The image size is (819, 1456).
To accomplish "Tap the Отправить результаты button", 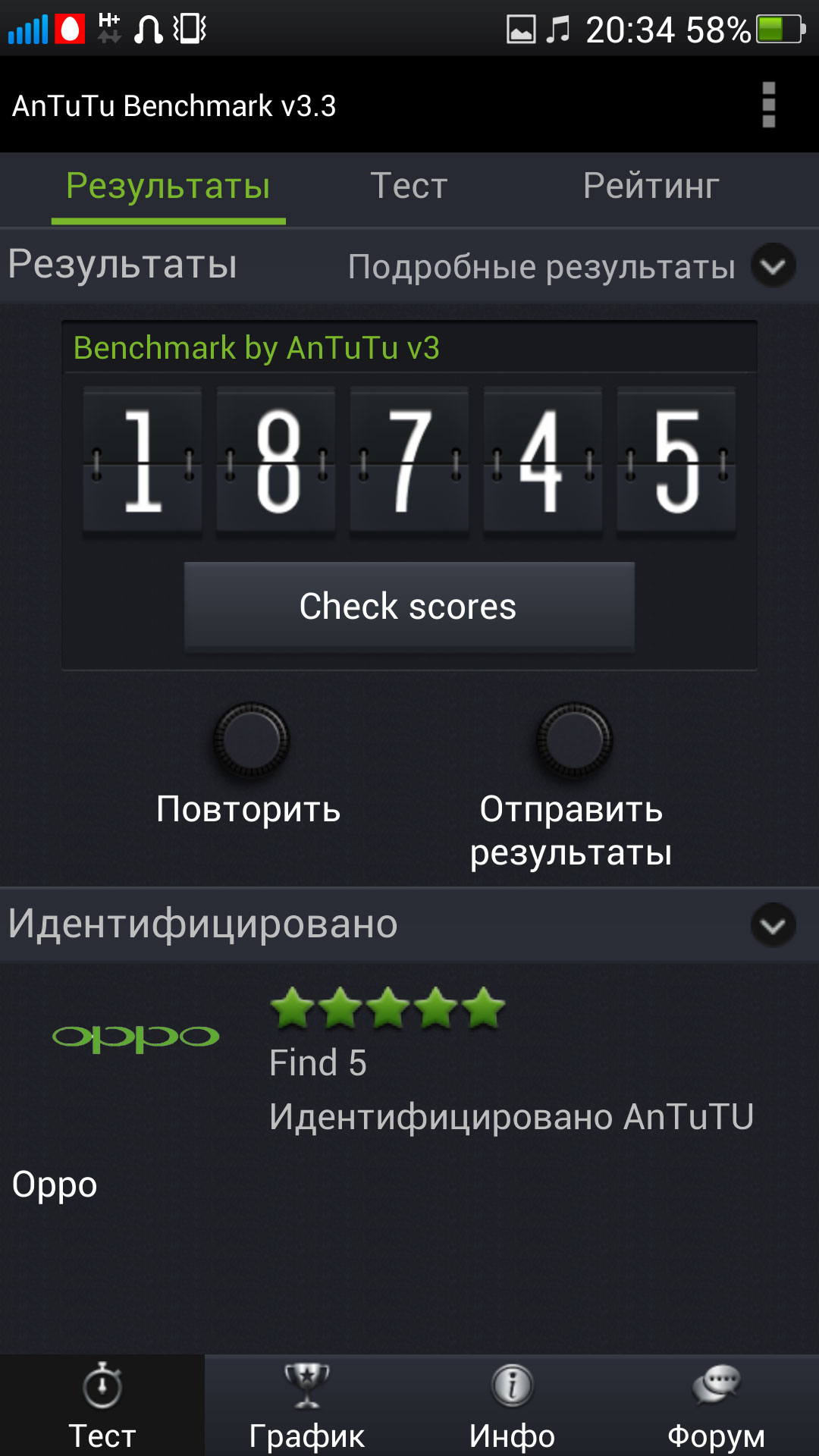I will click(x=574, y=740).
